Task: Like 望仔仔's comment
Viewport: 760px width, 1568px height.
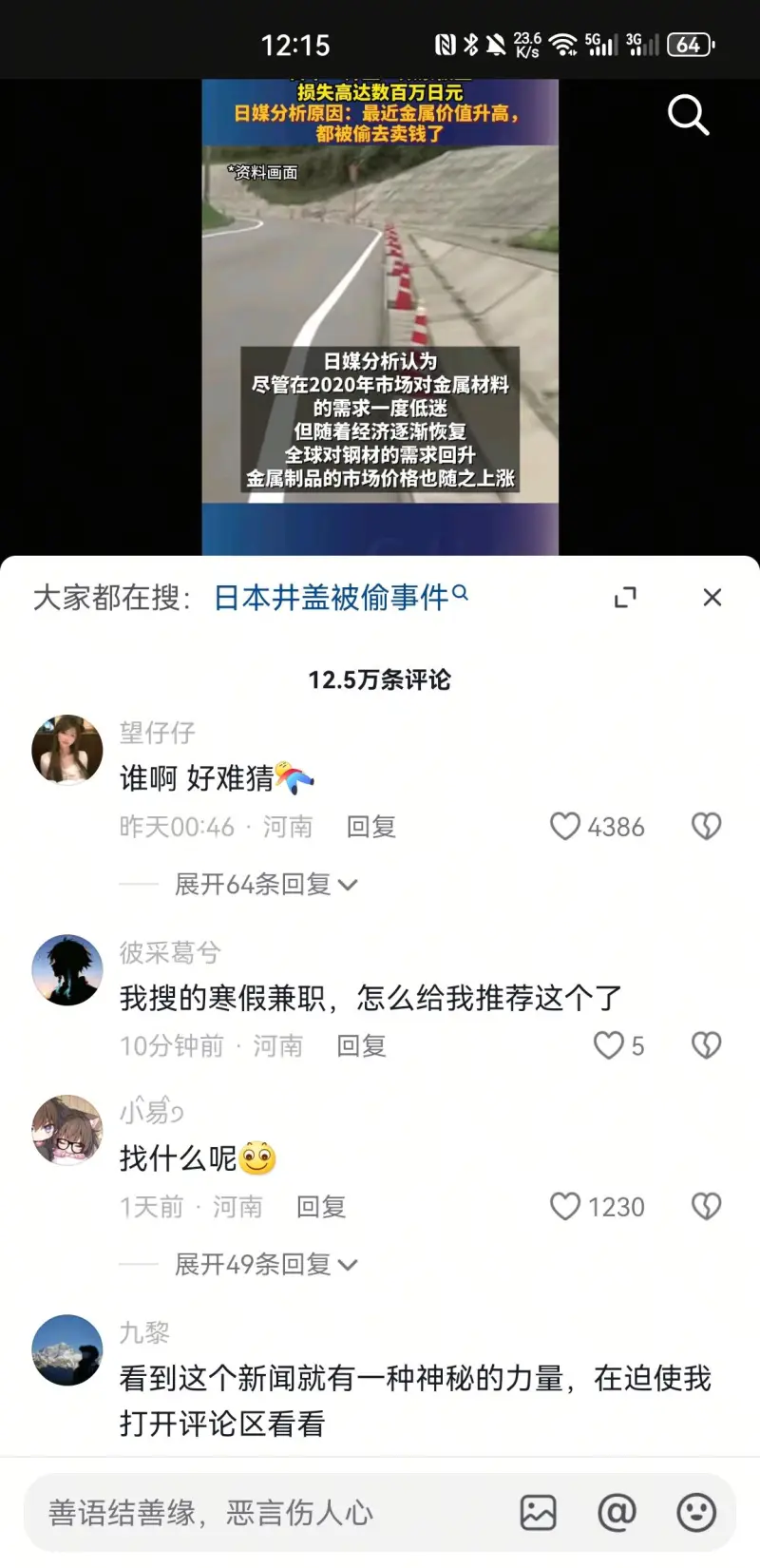Action: (x=565, y=827)
